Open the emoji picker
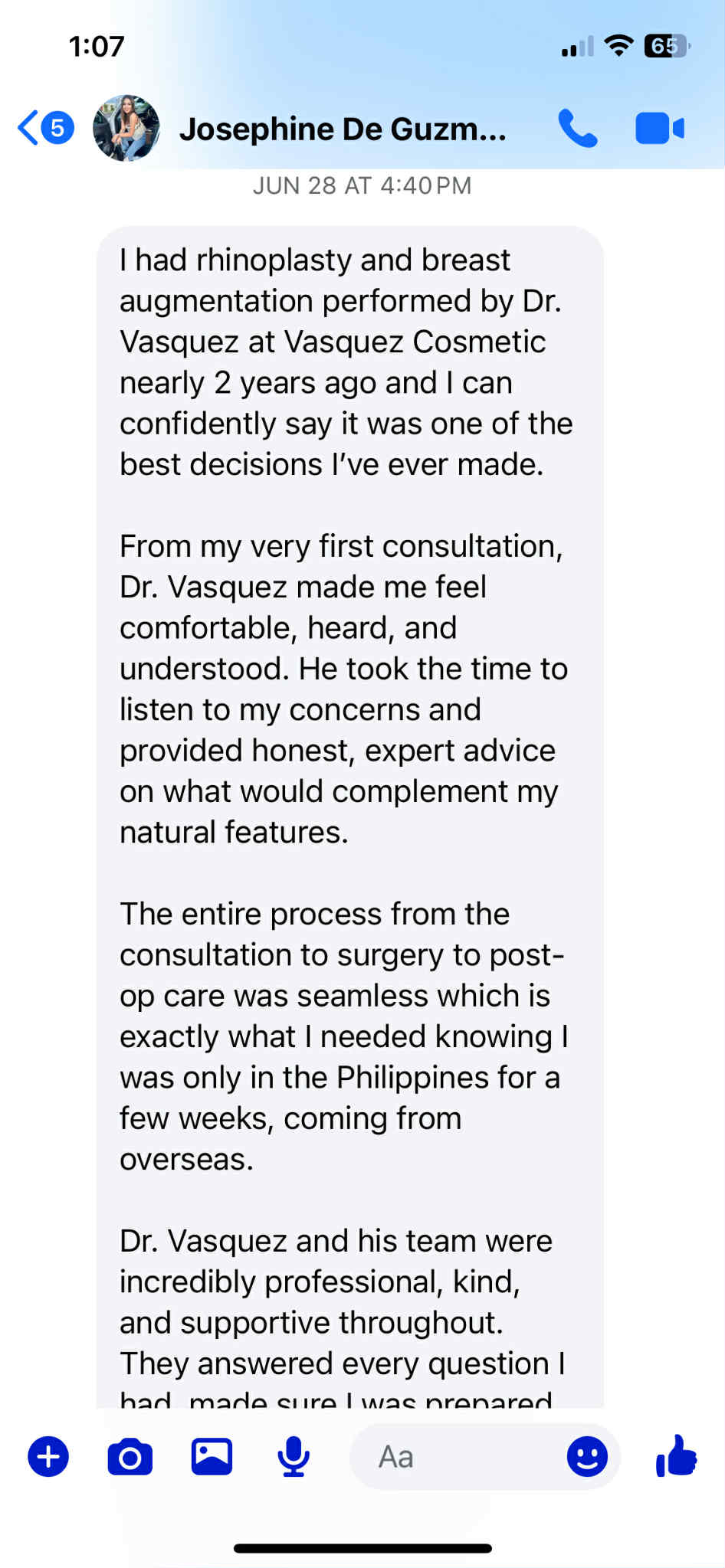Image resolution: width=725 pixels, height=1568 pixels. pyautogui.click(x=587, y=1456)
